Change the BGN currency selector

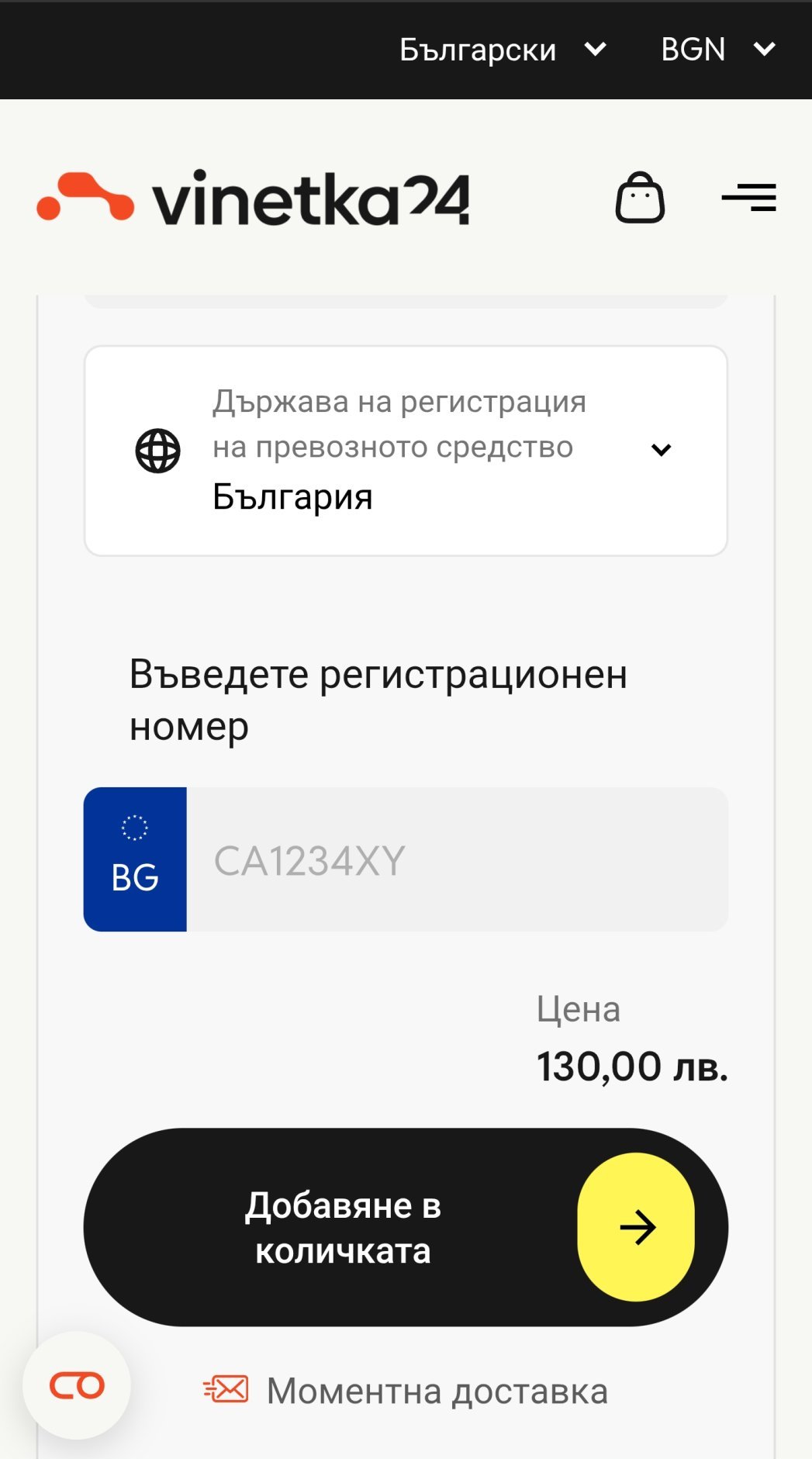tap(717, 50)
